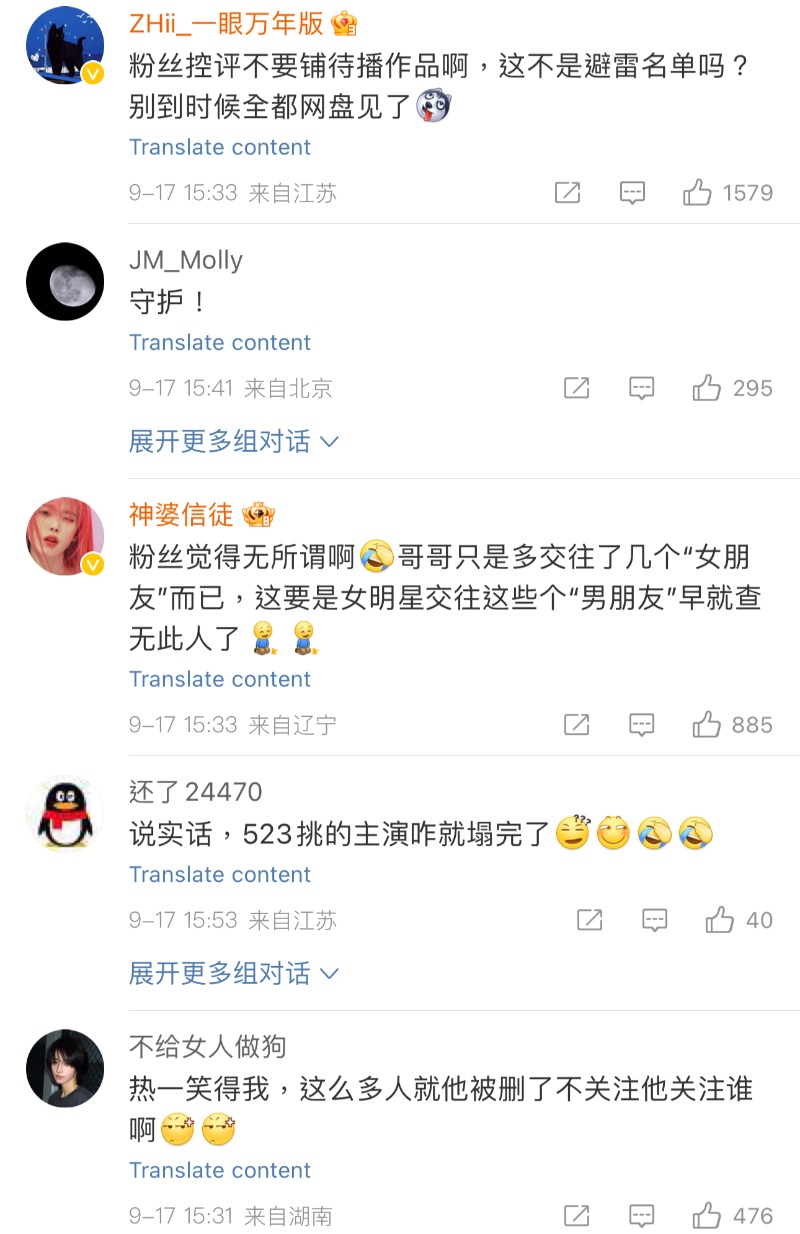Reply to the comment by 还了24470

coord(654,920)
